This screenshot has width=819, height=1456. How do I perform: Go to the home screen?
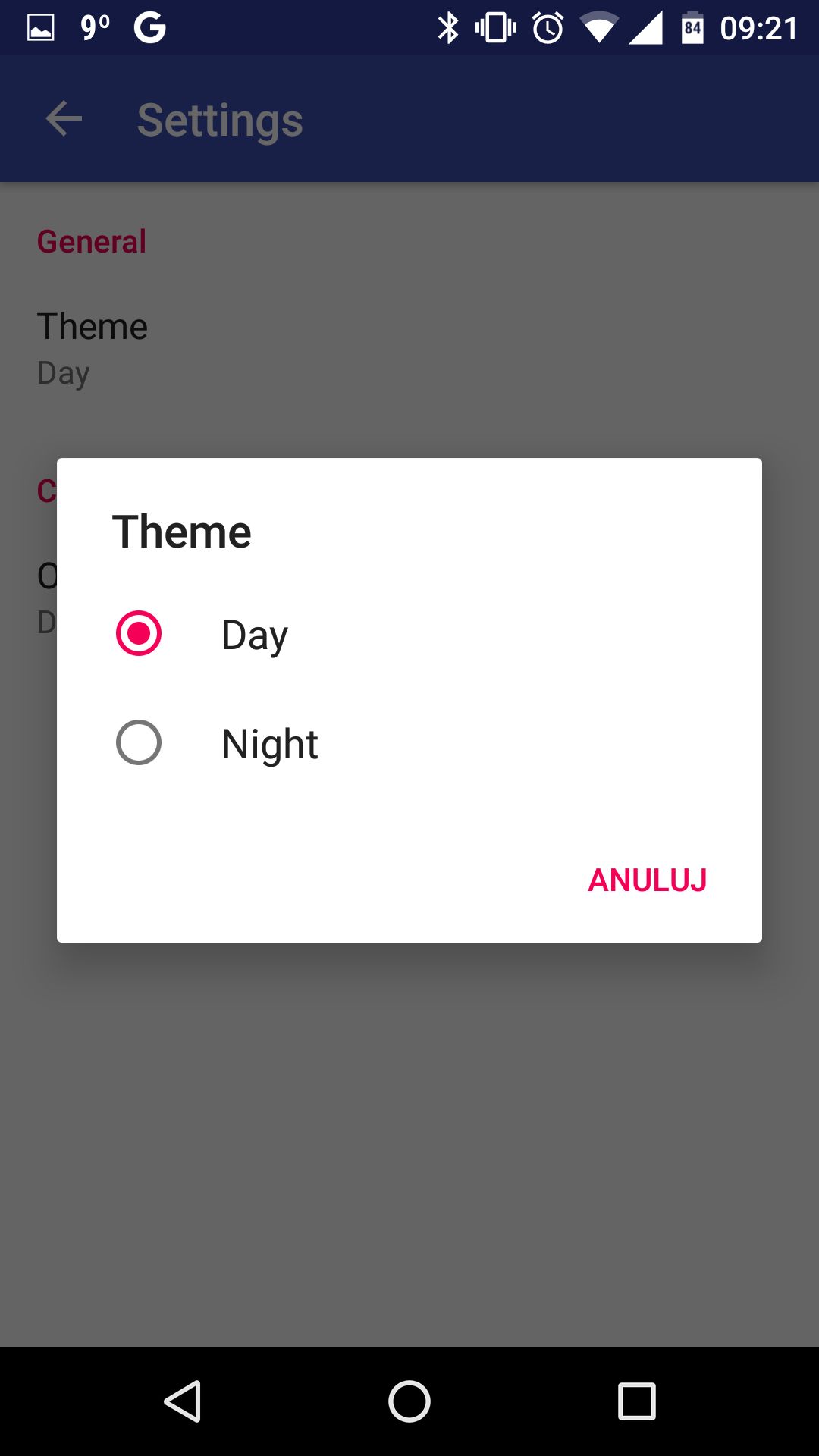point(409,1401)
